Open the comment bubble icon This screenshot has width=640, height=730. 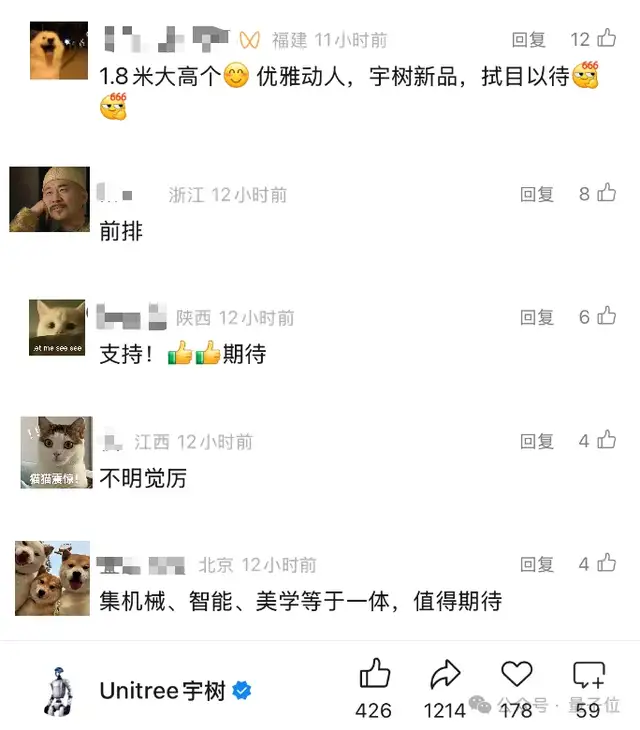[588, 675]
